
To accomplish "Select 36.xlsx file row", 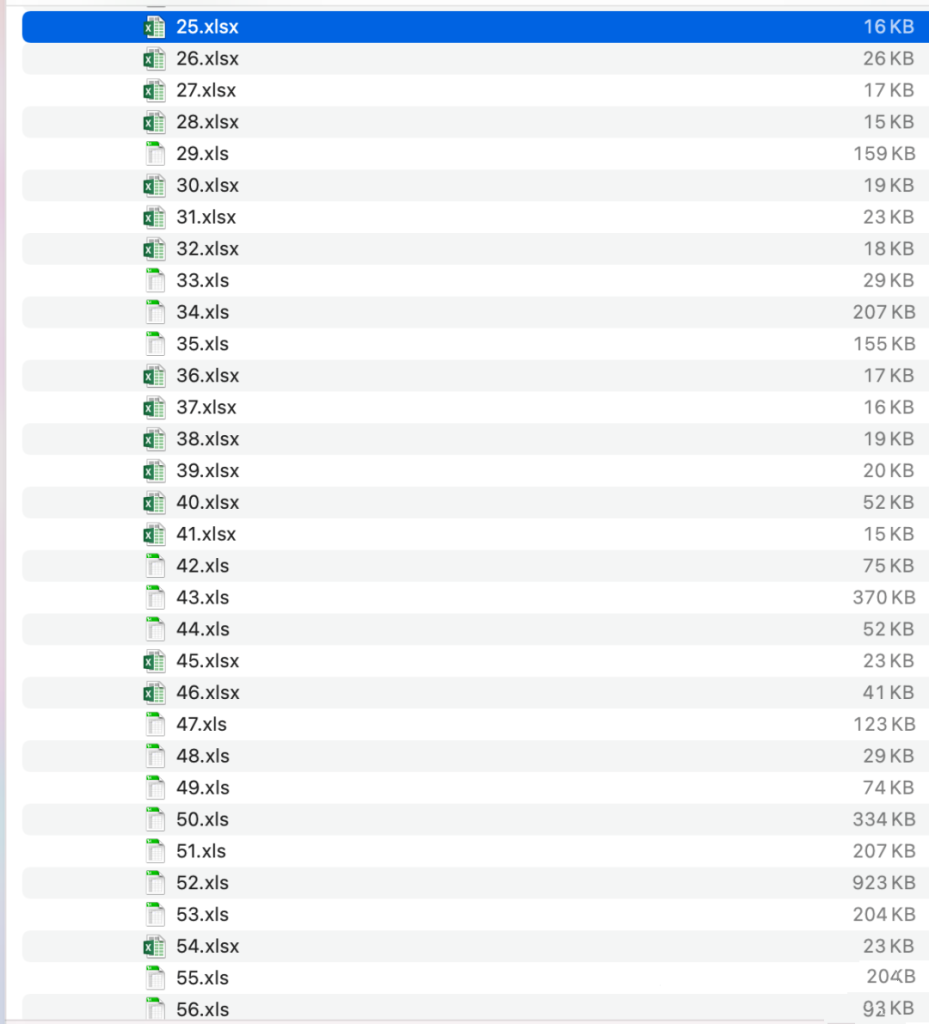I will [207, 376].
